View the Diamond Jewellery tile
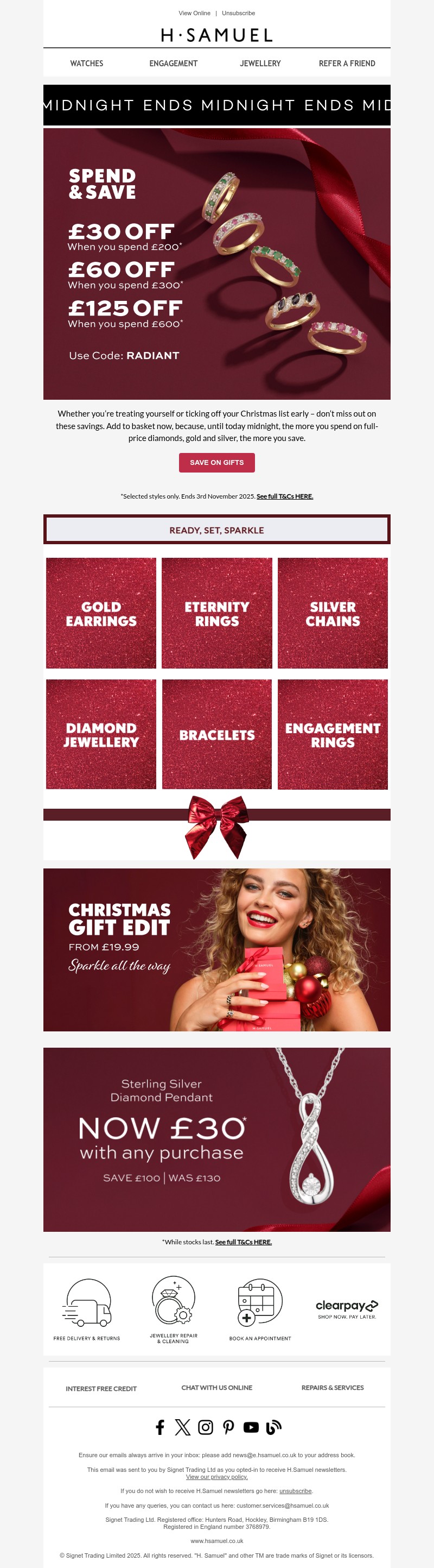Screen dimensions: 434x1568 point(101,734)
